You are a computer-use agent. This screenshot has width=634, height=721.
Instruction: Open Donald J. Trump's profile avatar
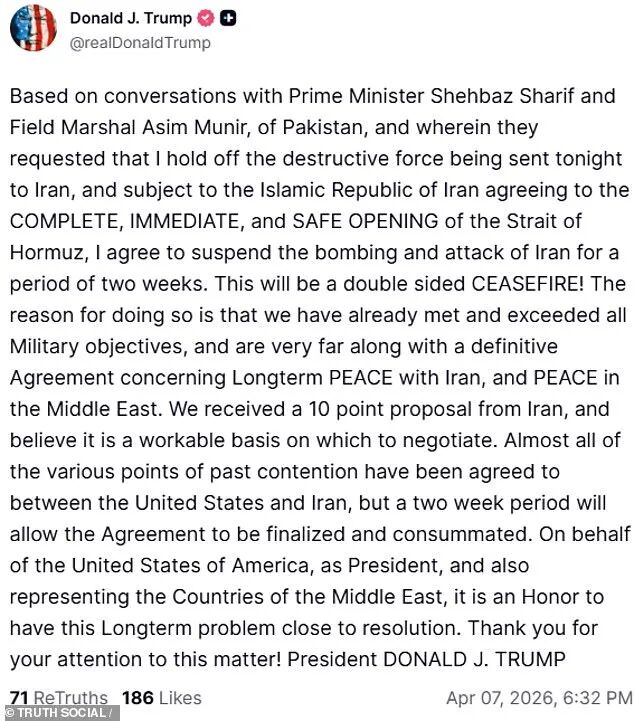(x=32, y=28)
